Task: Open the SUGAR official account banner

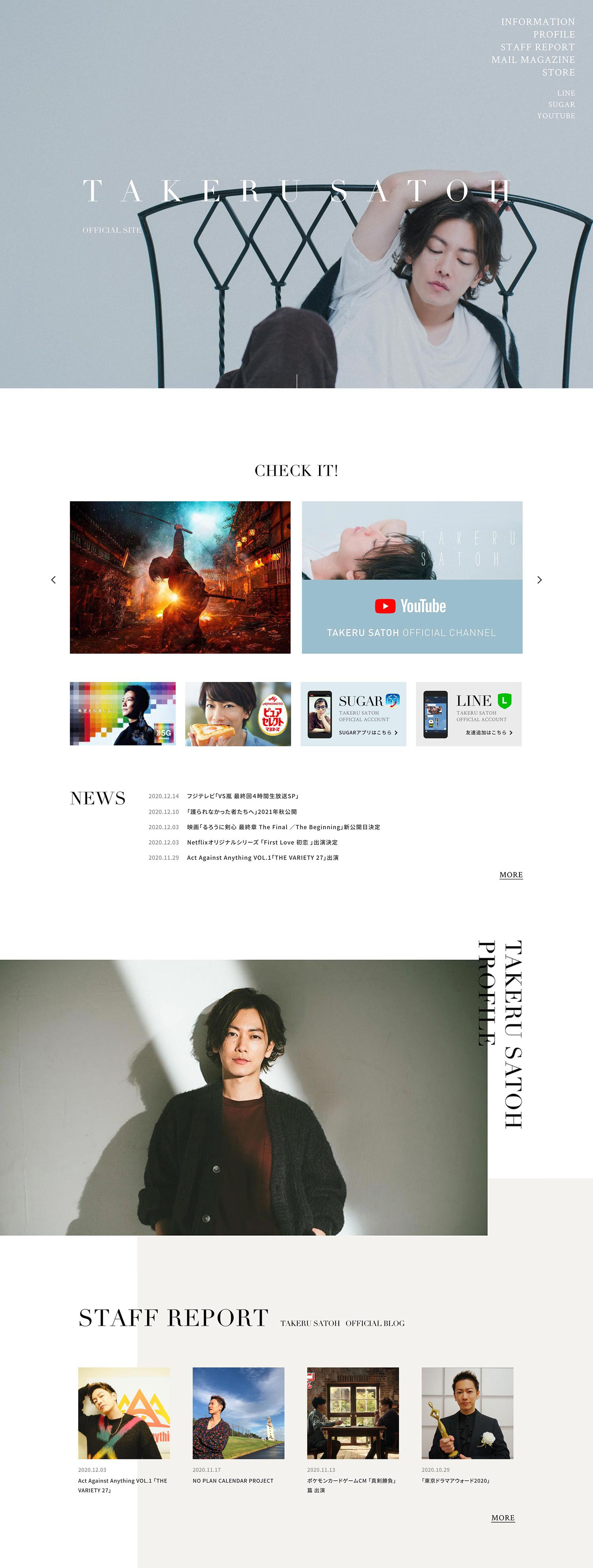Action: click(353, 713)
